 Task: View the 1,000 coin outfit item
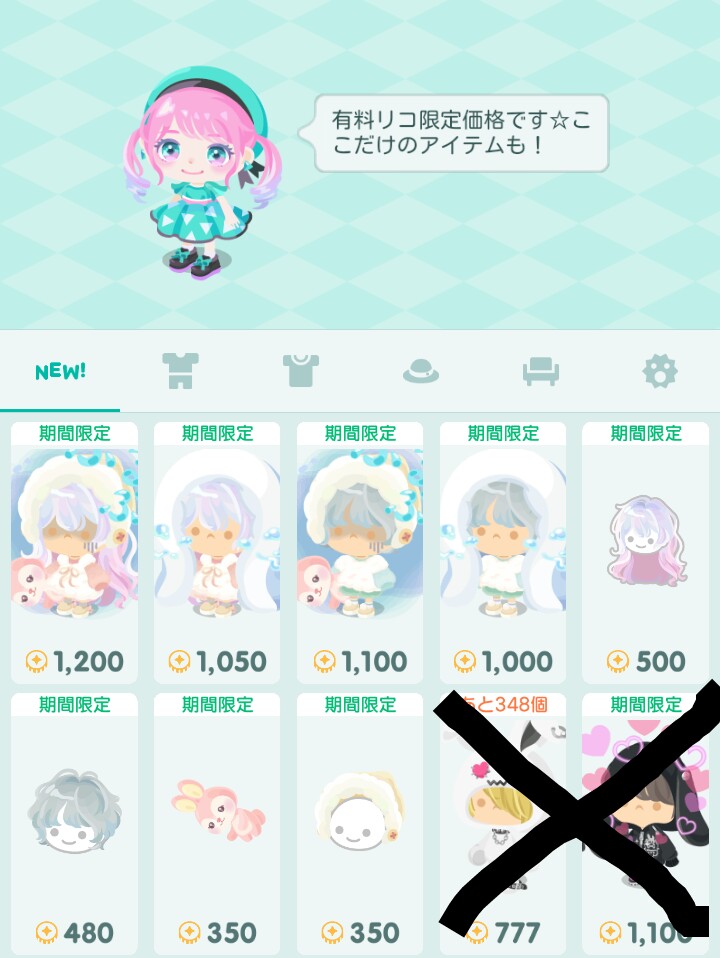(502, 552)
